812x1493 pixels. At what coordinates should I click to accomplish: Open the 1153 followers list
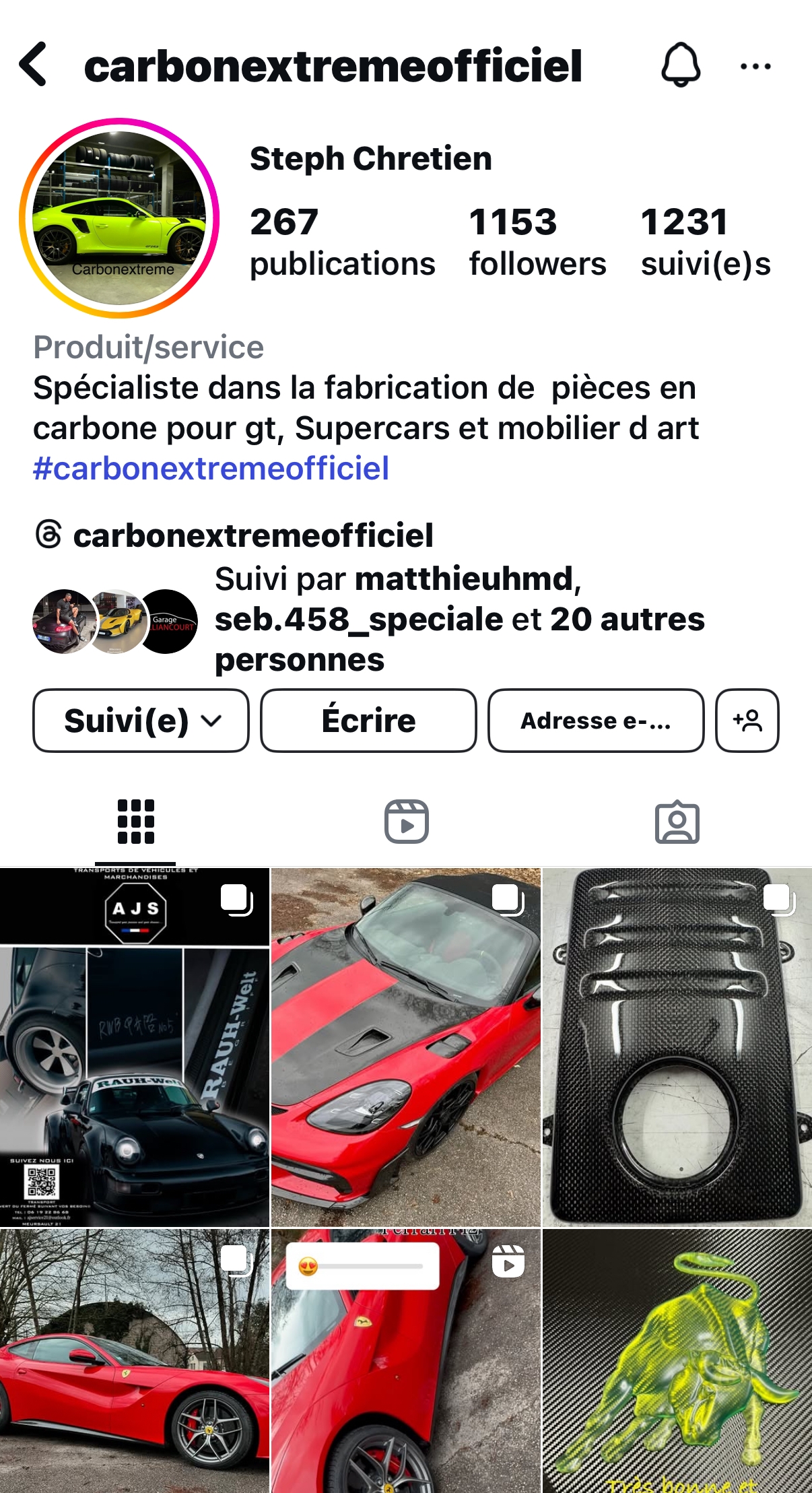537,242
